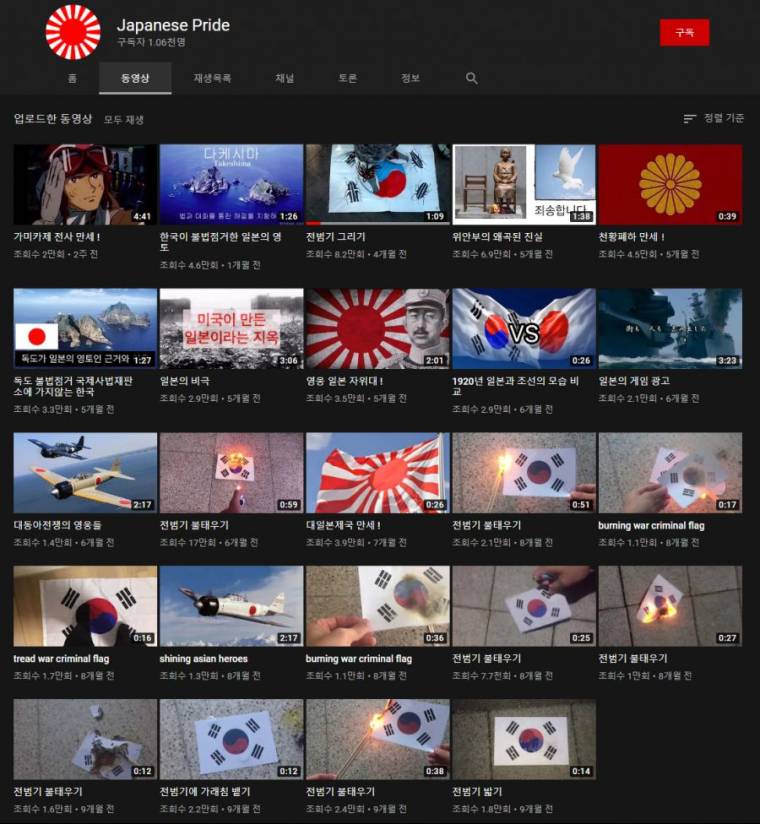Open the 토론 tab
Image resolution: width=760 pixels, height=824 pixels.
point(347,78)
